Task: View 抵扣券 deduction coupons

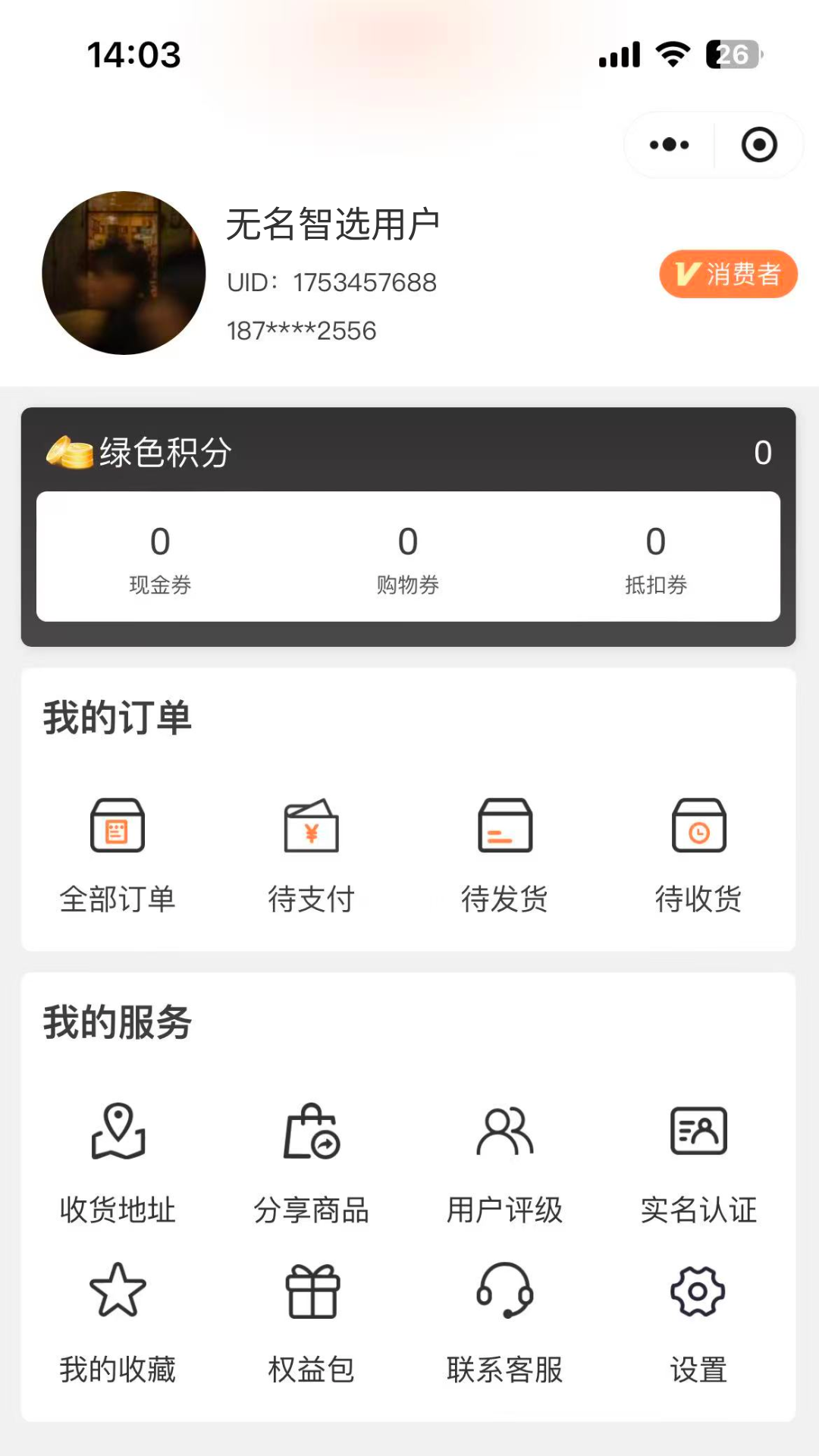Action: (x=655, y=557)
